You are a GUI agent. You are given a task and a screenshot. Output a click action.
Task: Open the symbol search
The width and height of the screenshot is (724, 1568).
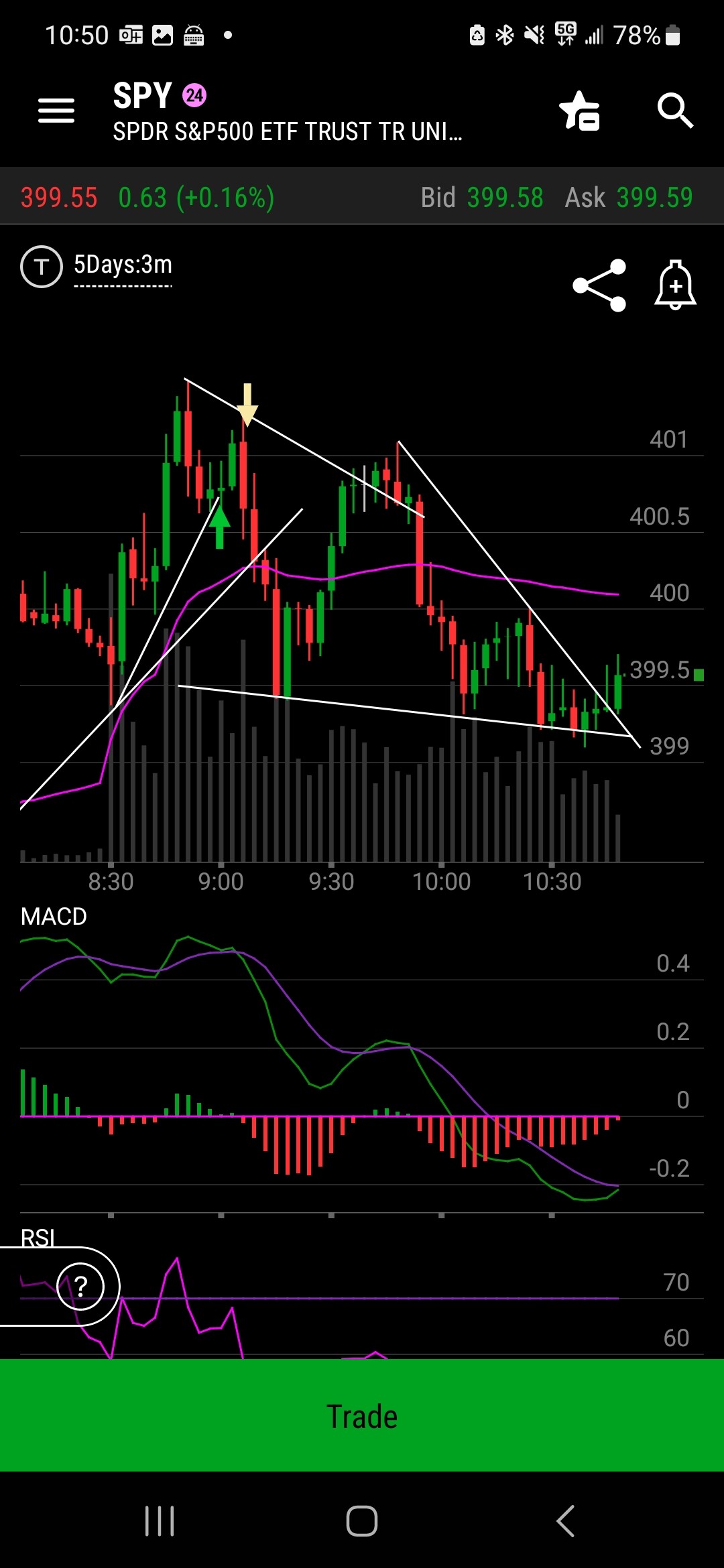(x=674, y=111)
